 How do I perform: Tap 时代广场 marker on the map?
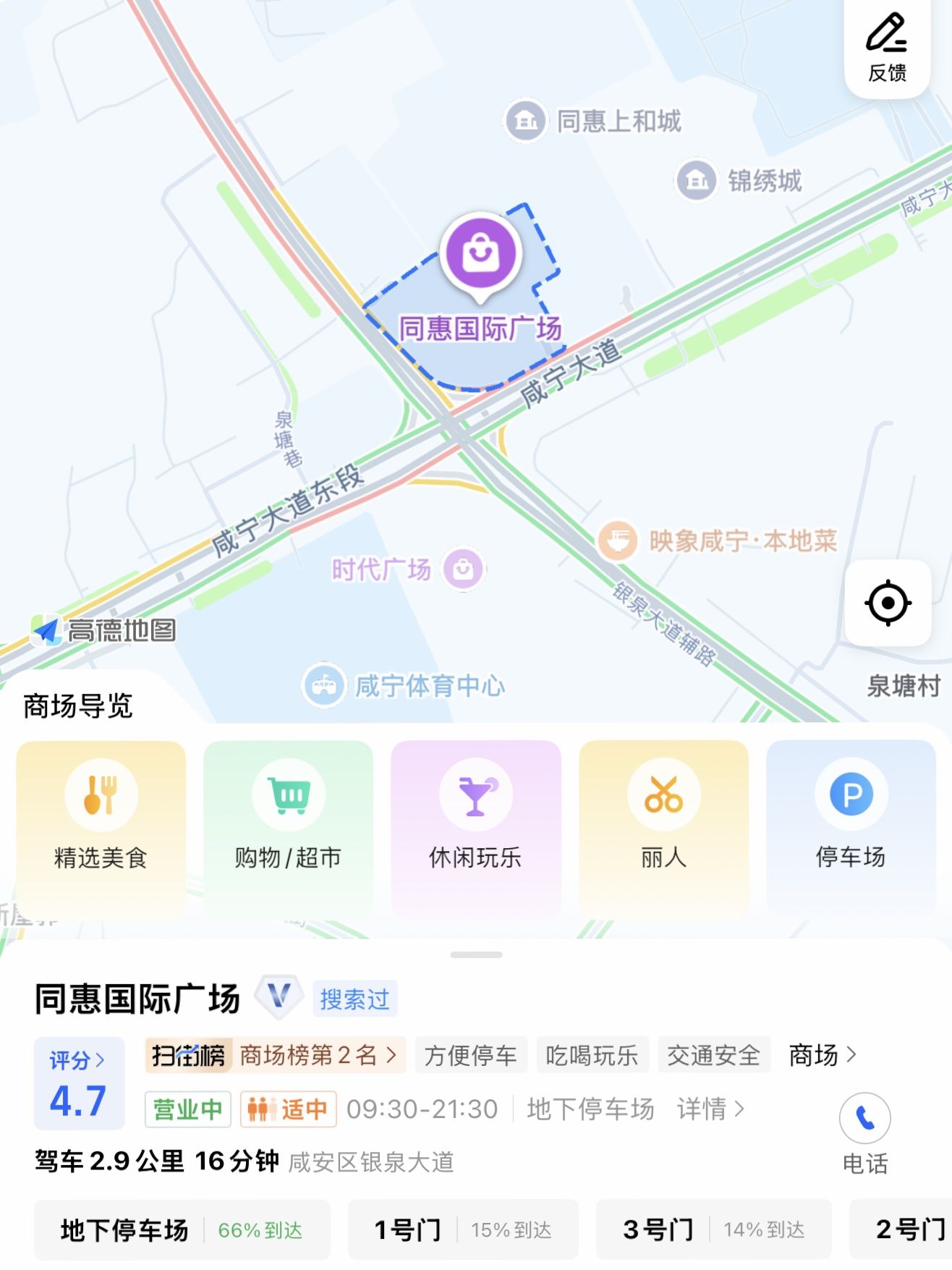(464, 570)
